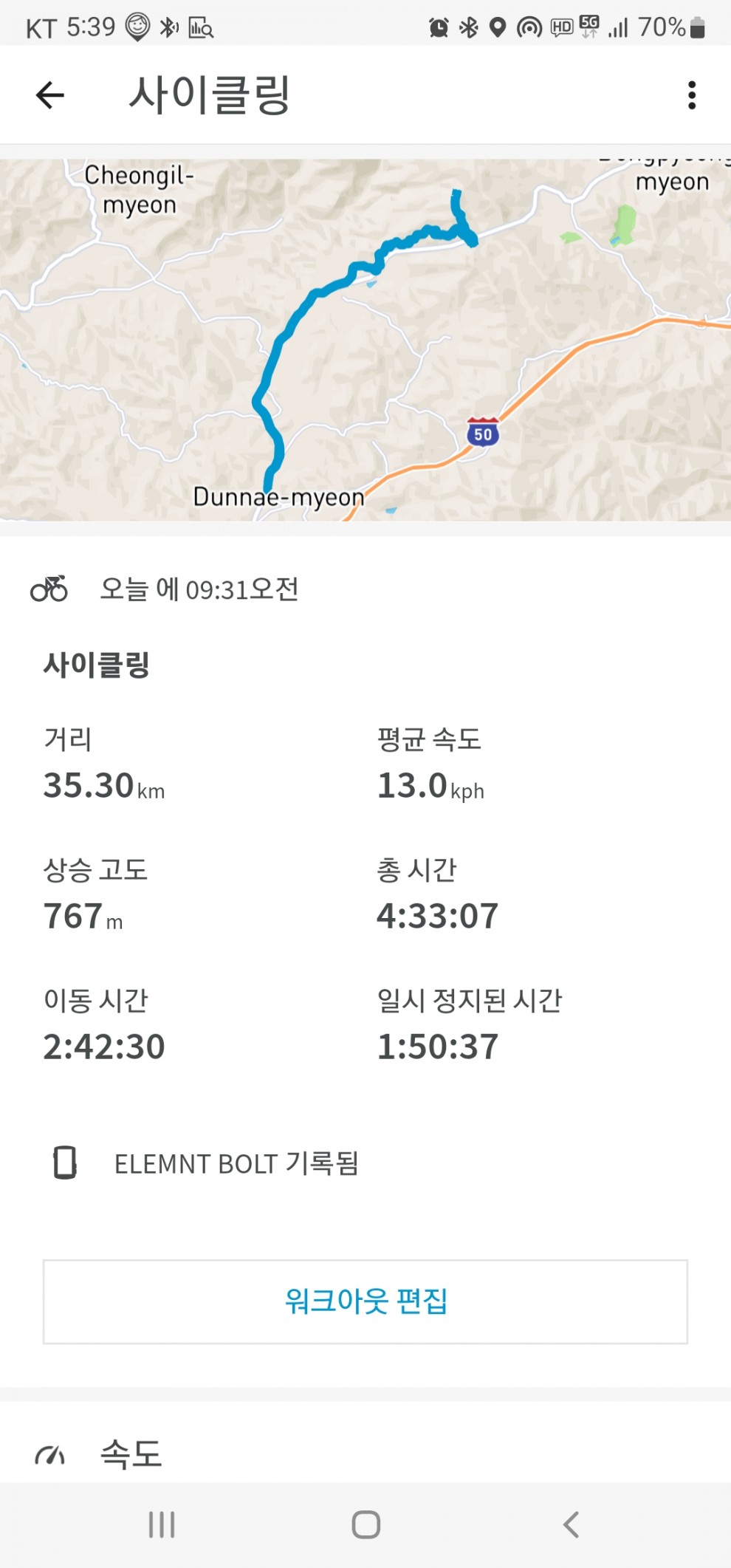Open the three-dot overflow menu
This screenshot has width=731, height=1568.
pos(692,95)
